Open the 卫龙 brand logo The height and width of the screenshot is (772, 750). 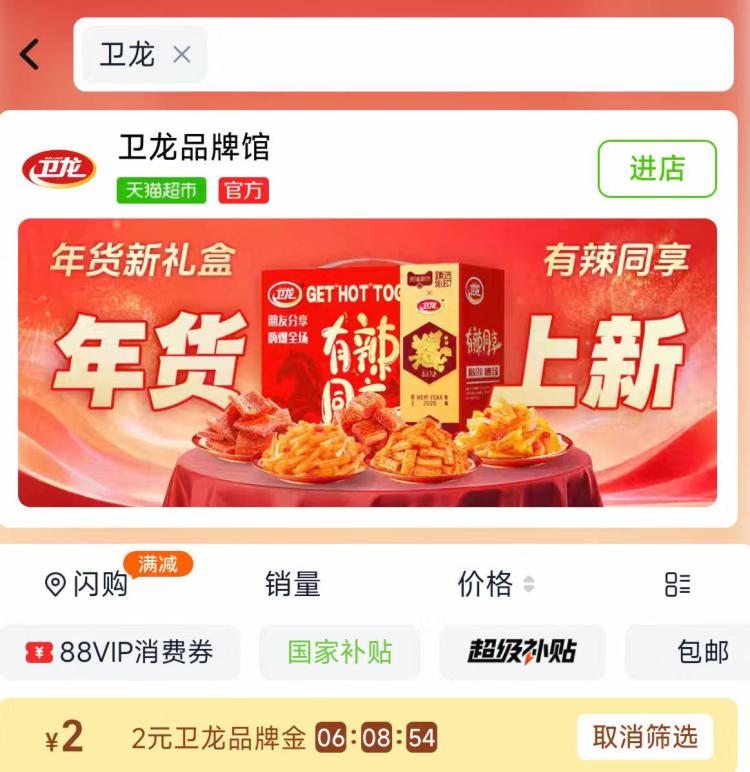(x=50, y=168)
